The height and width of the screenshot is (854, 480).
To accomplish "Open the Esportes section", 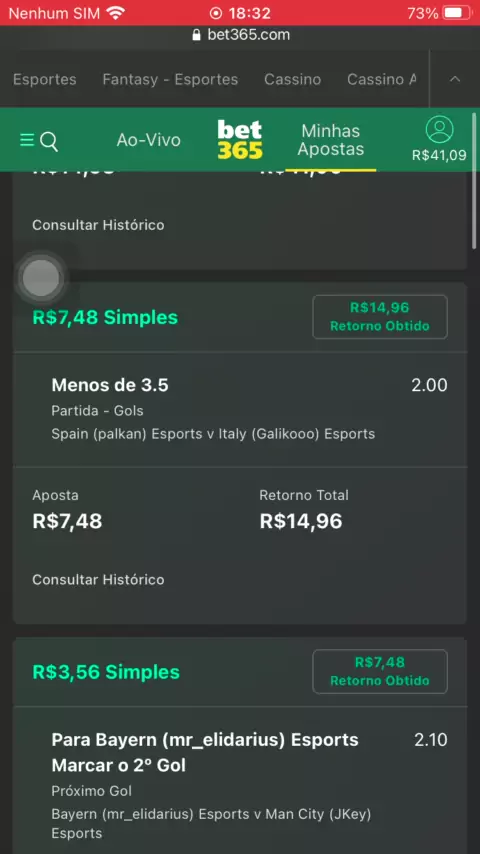I will coord(45,80).
